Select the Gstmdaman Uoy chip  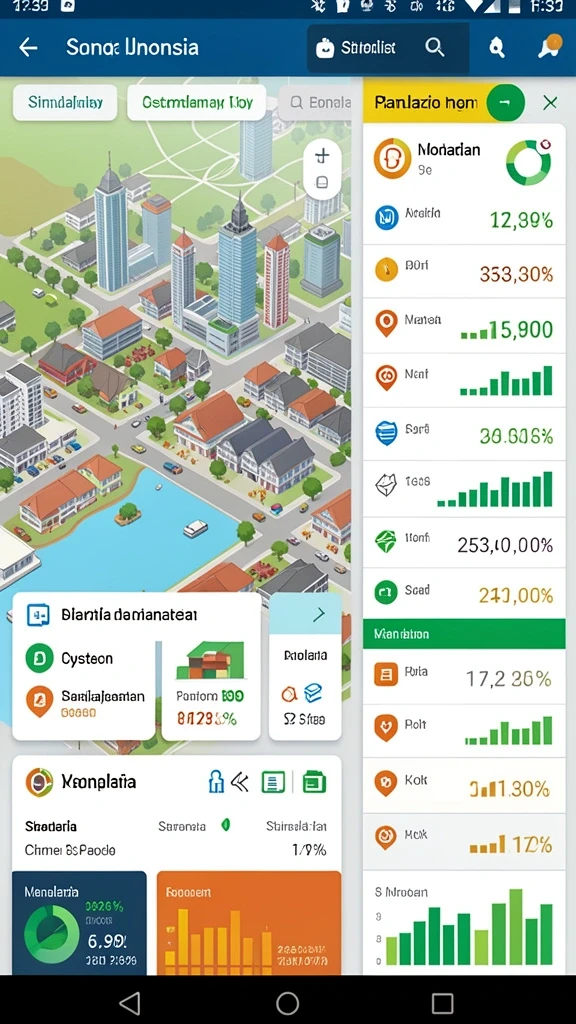[197, 103]
